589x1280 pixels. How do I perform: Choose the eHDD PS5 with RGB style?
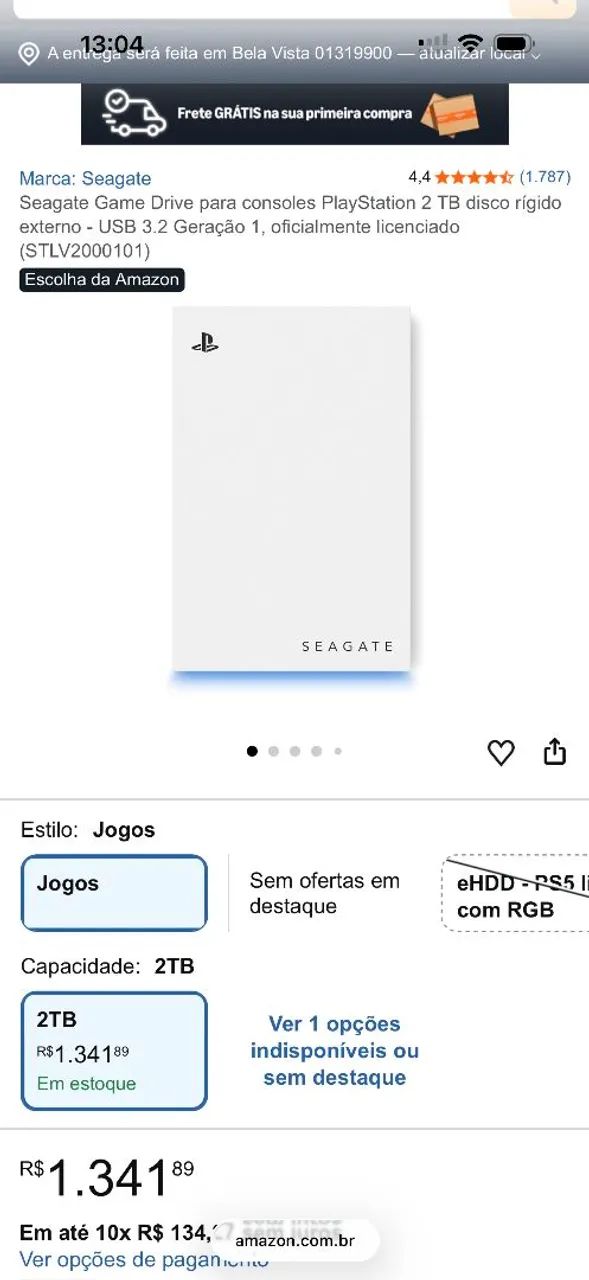(x=516, y=893)
